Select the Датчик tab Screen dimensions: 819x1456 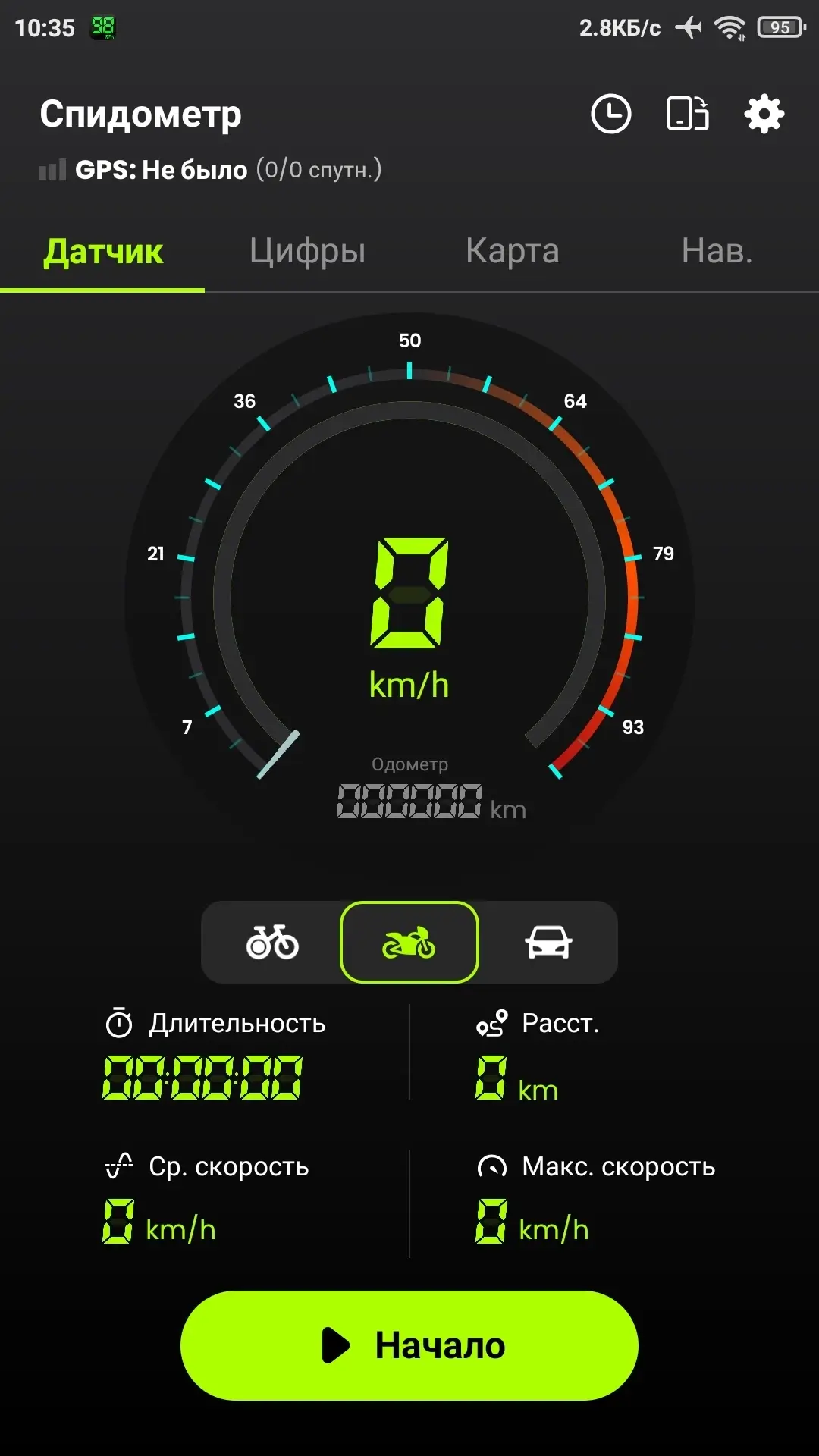103,251
